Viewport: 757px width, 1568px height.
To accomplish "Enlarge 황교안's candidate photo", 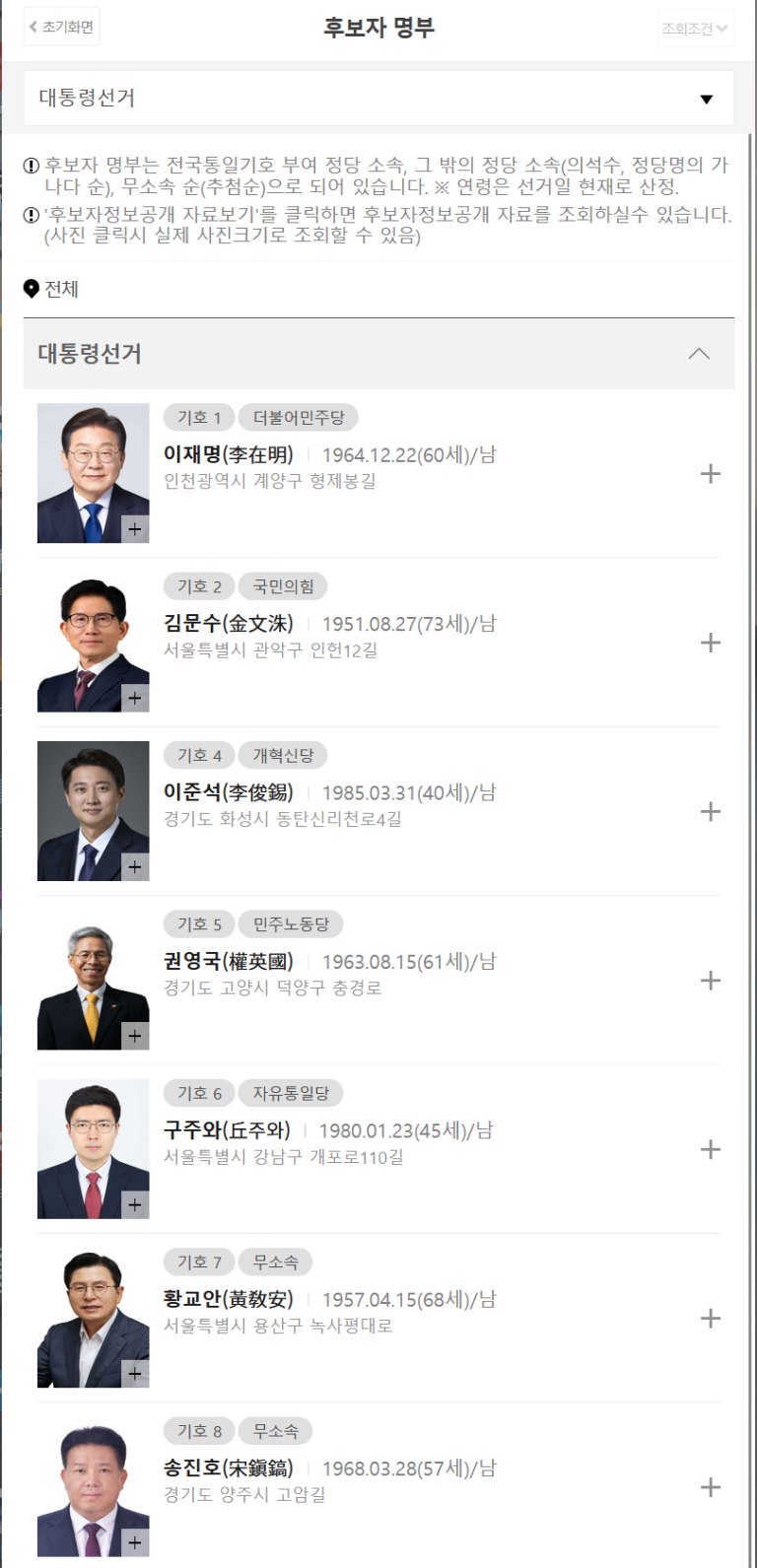I will [93, 1318].
